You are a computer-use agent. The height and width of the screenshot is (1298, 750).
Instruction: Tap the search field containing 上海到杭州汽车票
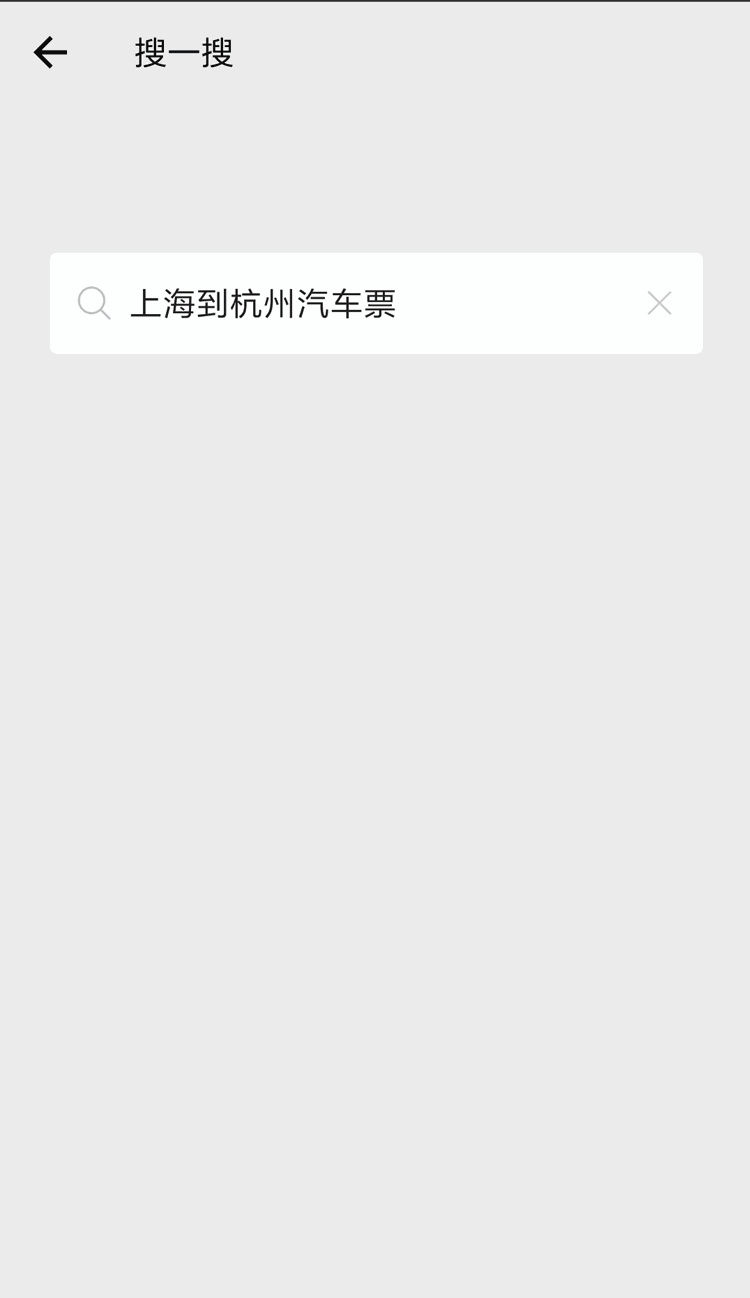tap(376, 303)
